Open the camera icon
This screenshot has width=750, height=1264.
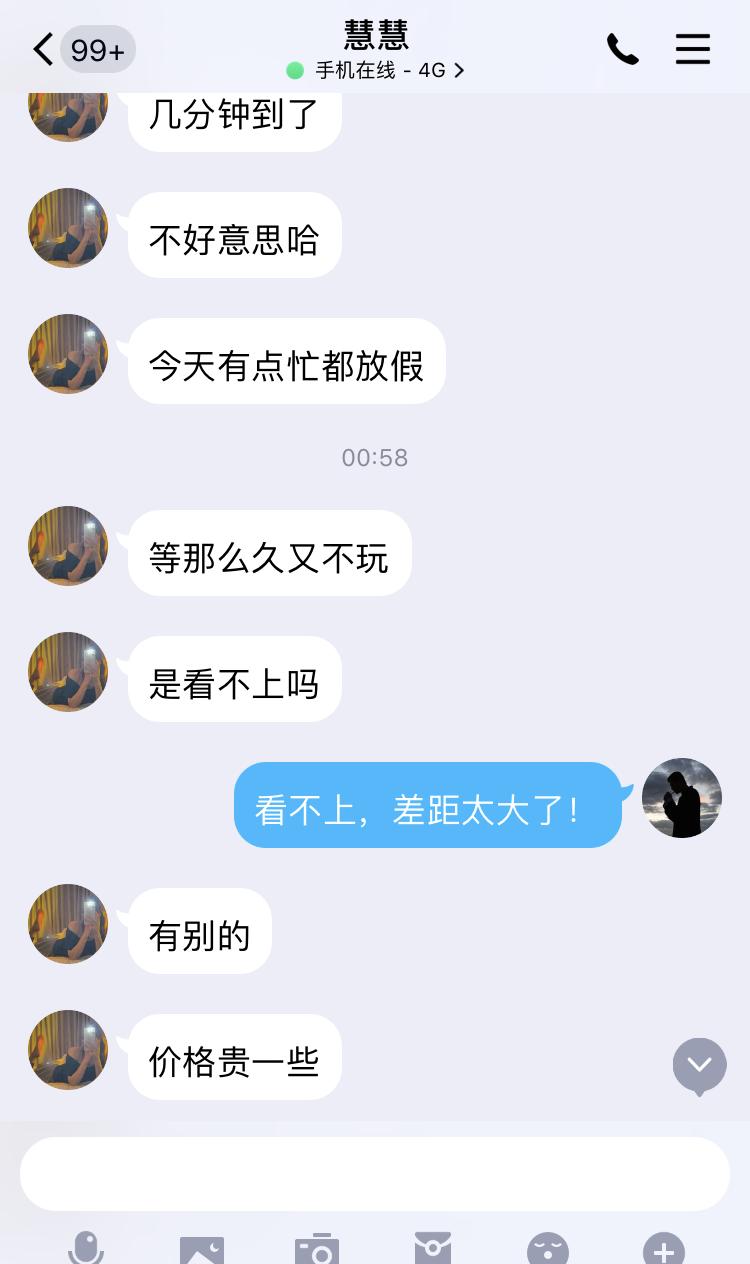pos(316,1248)
